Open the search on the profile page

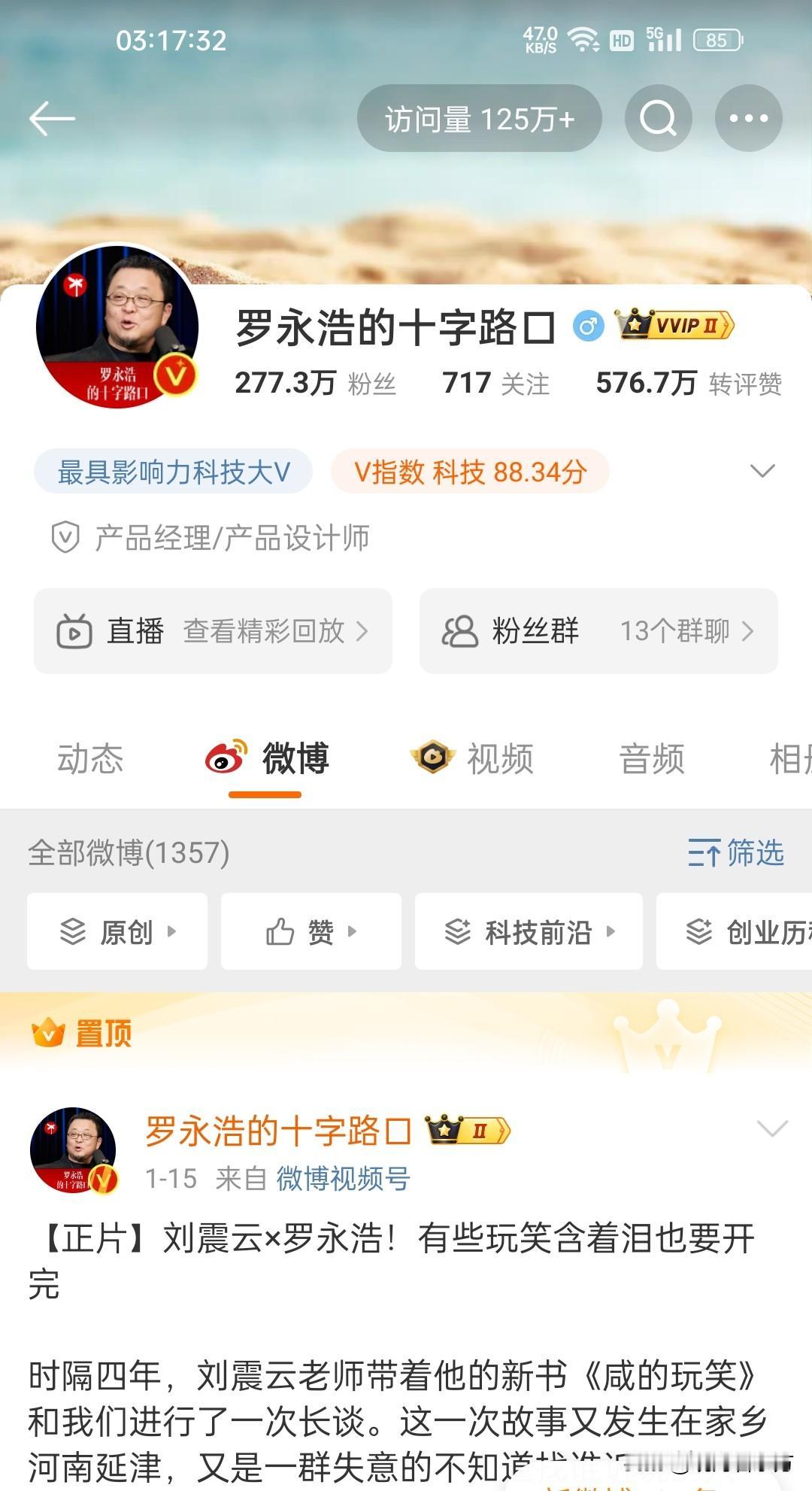[x=658, y=119]
